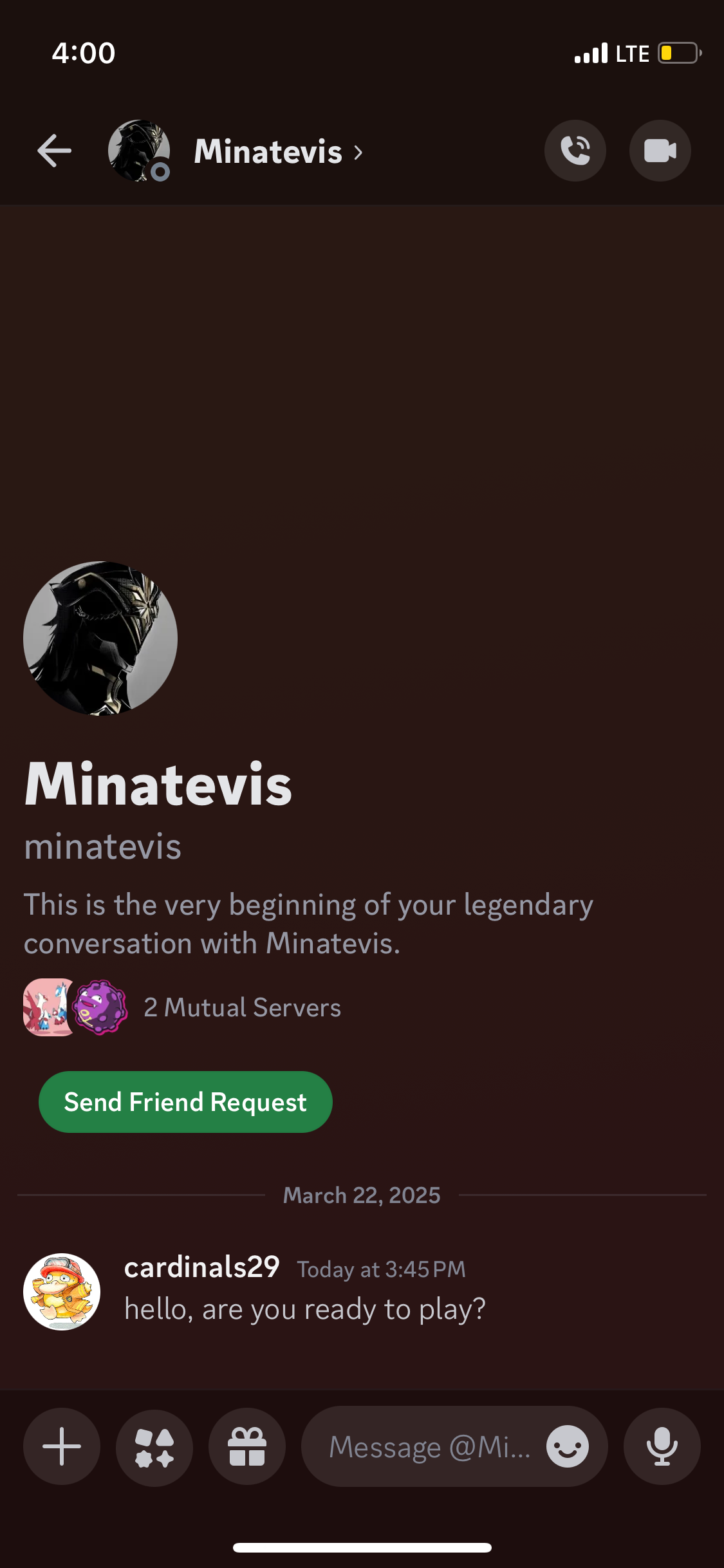
Task: Open the emoji picker
Action: pos(568,1446)
